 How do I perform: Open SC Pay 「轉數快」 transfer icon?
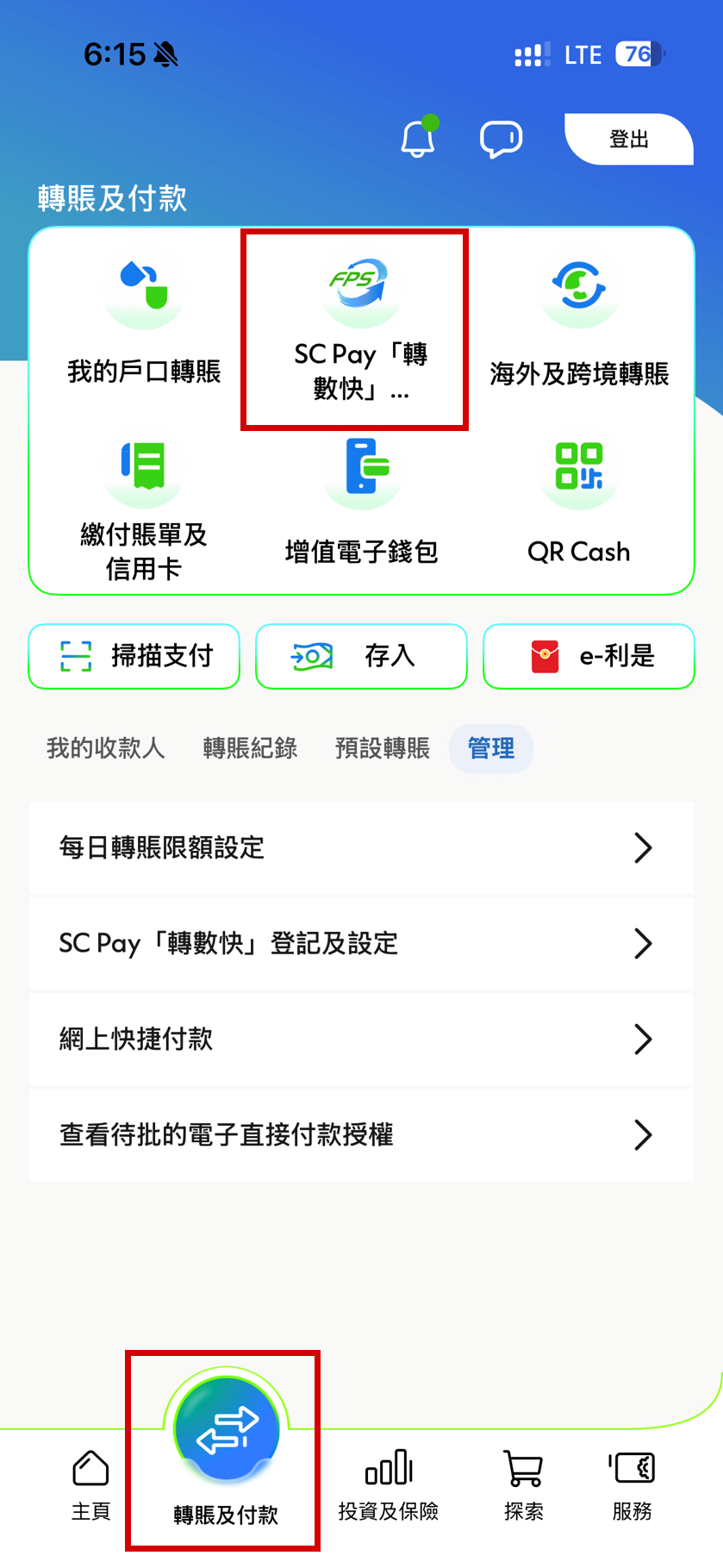coord(361,319)
